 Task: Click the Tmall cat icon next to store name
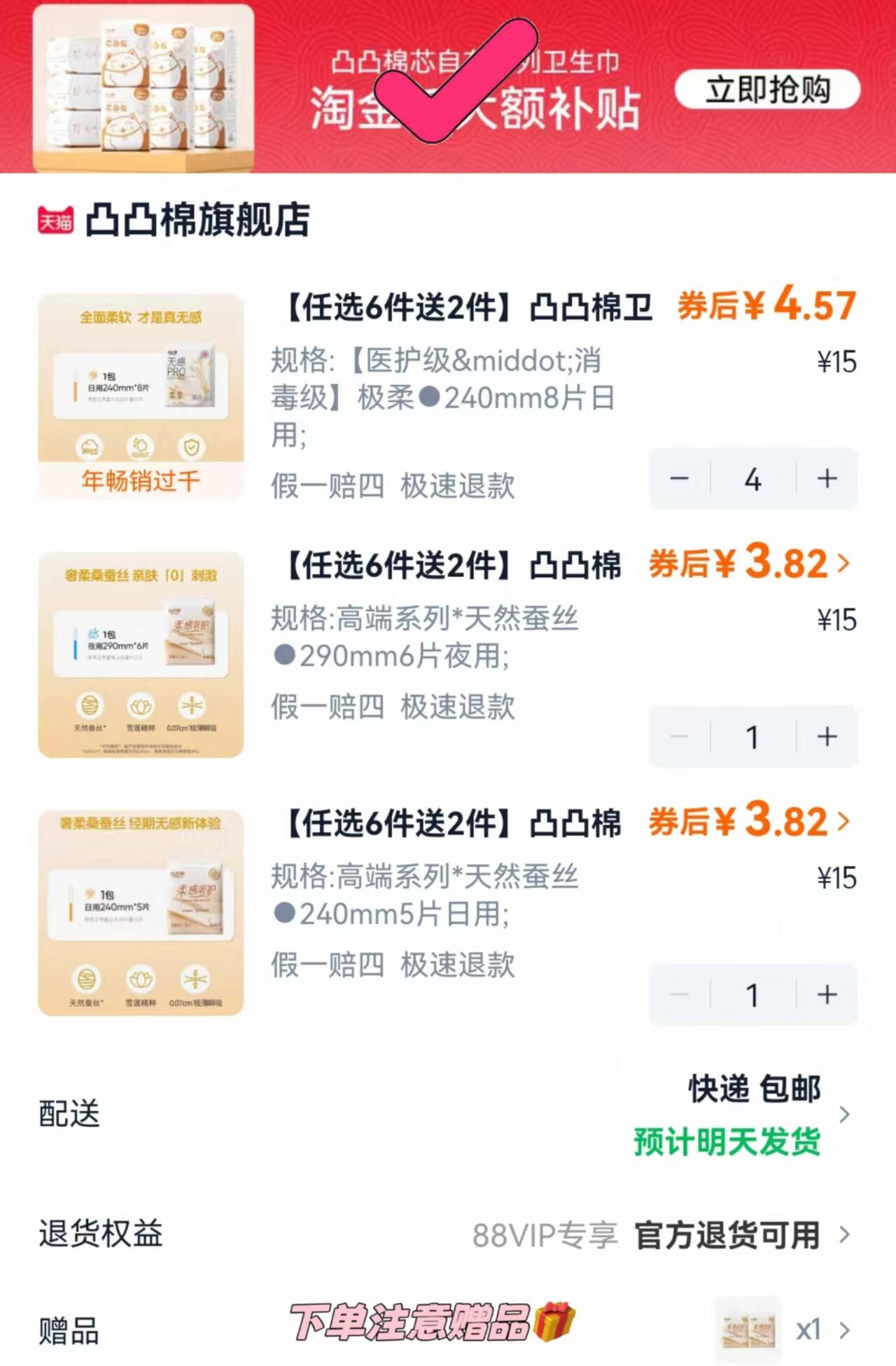[56, 219]
